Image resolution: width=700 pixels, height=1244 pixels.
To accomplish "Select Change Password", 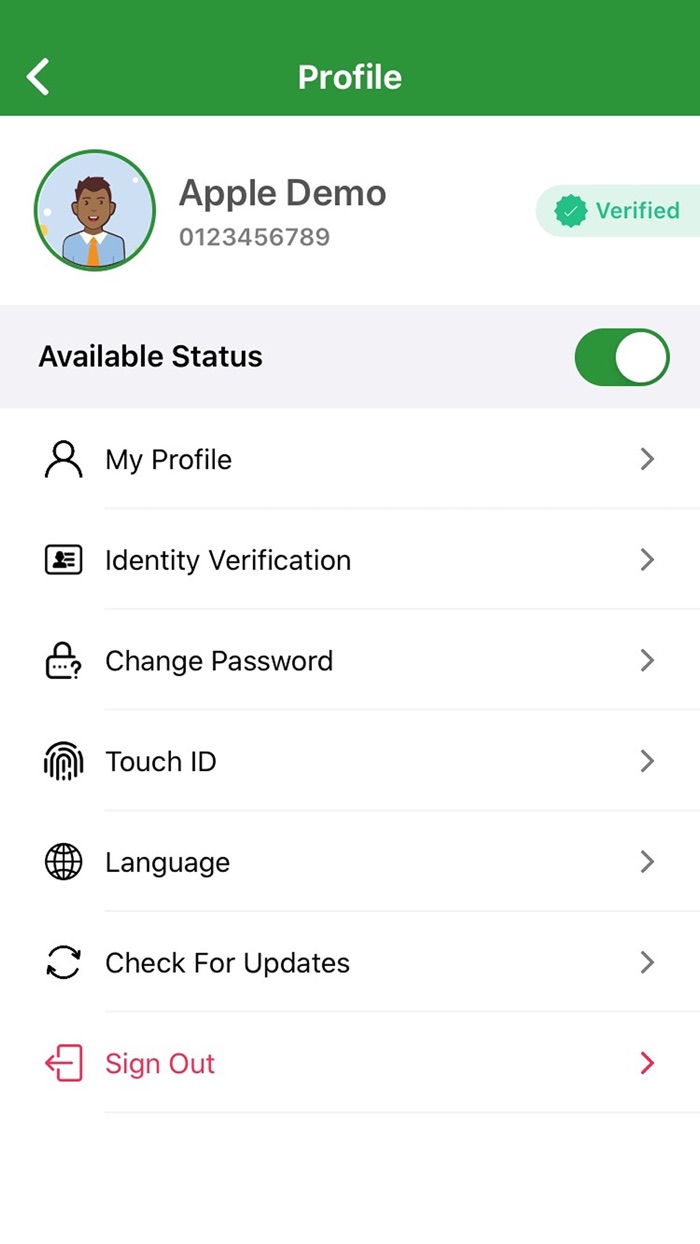I will click(350, 661).
